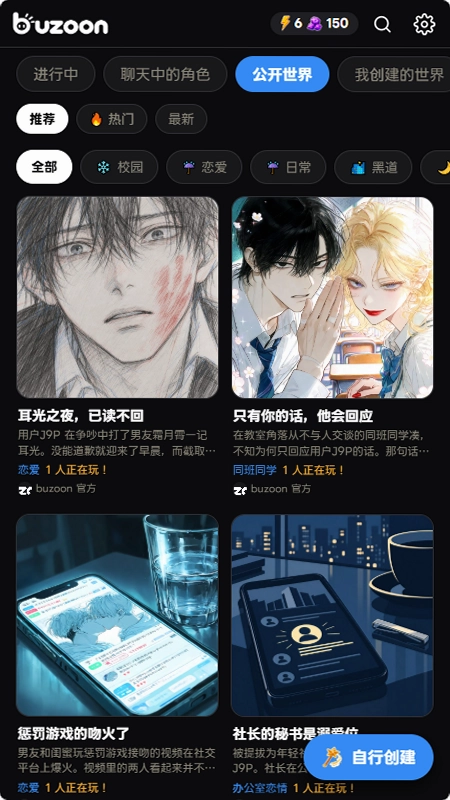This screenshot has width=450, height=800.
Task: Tap the 自行创建 floating button
Action: (372, 758)
